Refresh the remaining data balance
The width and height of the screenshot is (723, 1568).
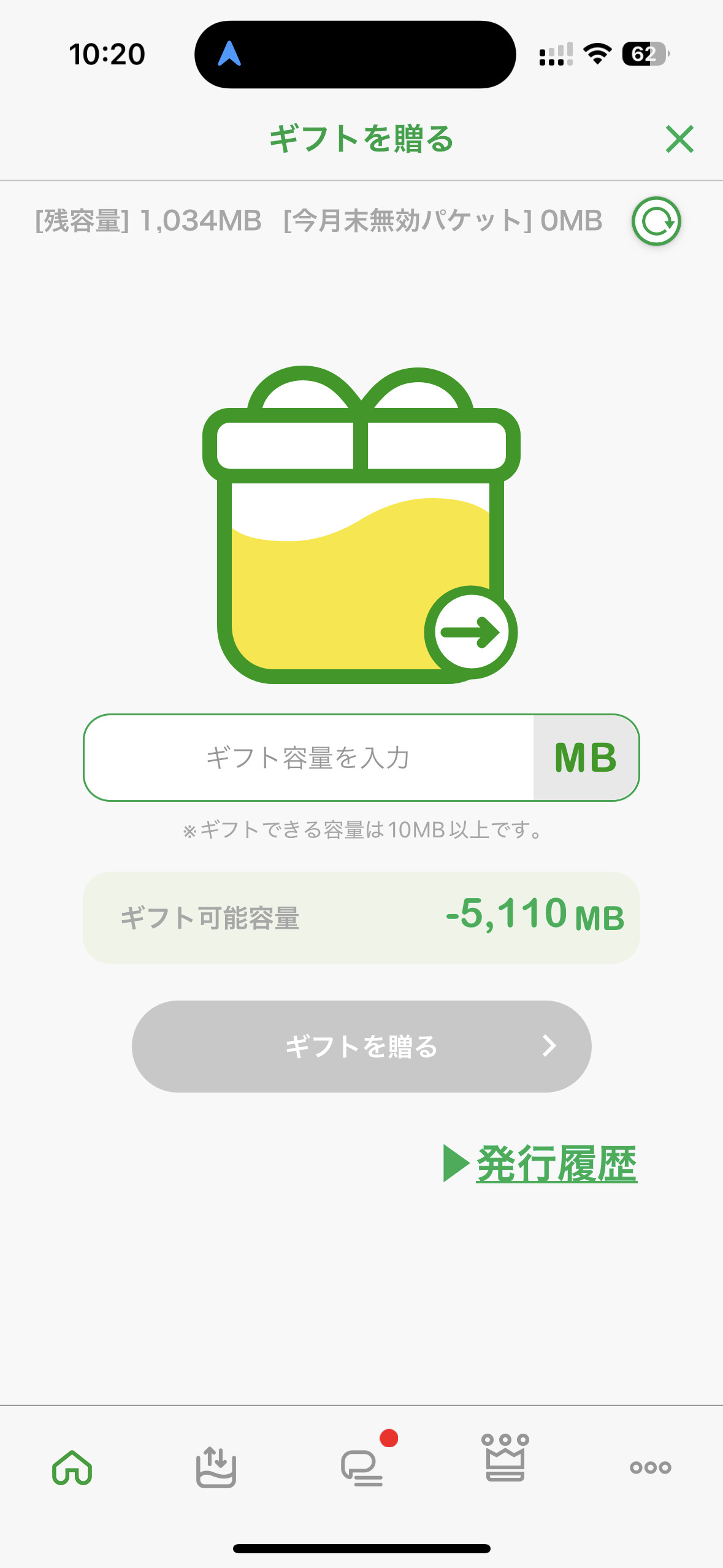(656, 221)
